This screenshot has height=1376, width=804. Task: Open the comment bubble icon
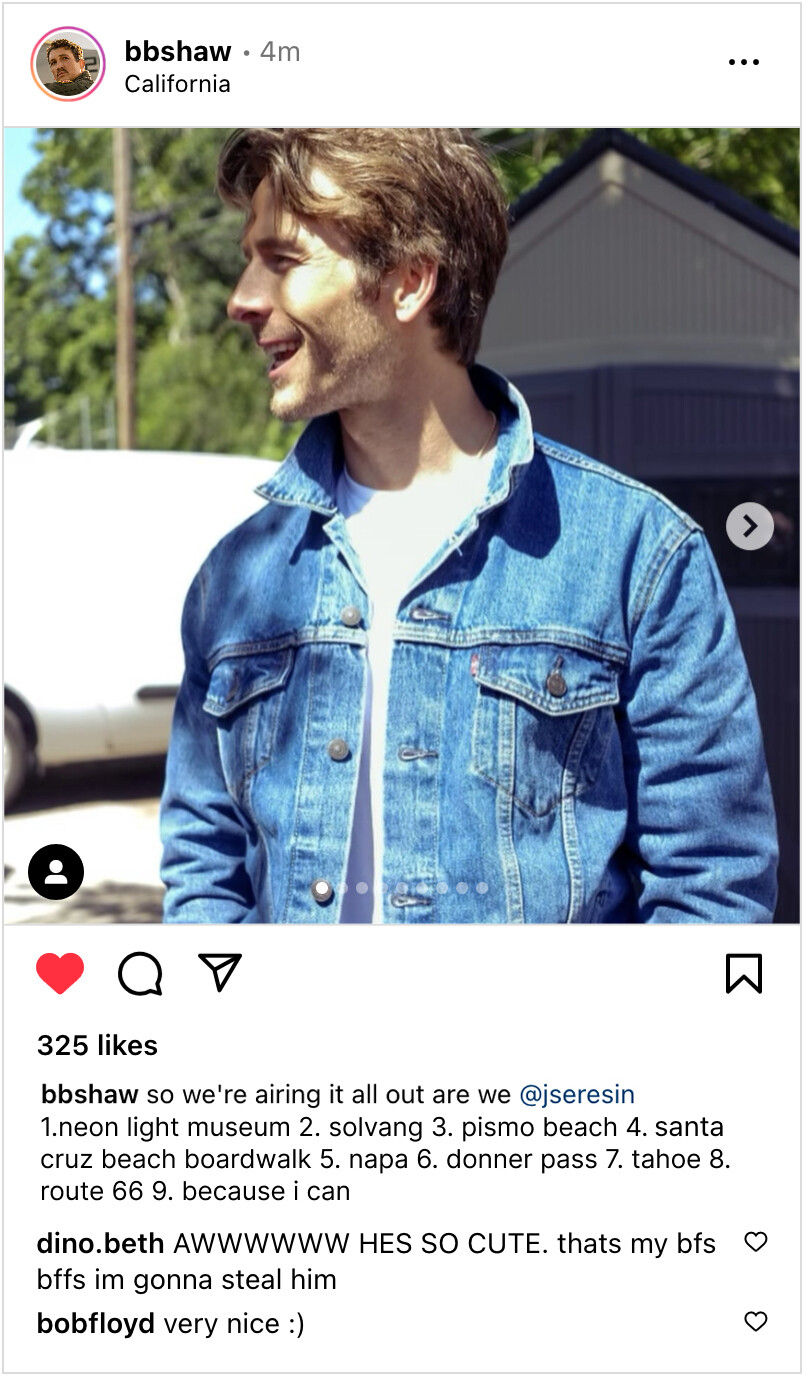[x=140, y=973]
